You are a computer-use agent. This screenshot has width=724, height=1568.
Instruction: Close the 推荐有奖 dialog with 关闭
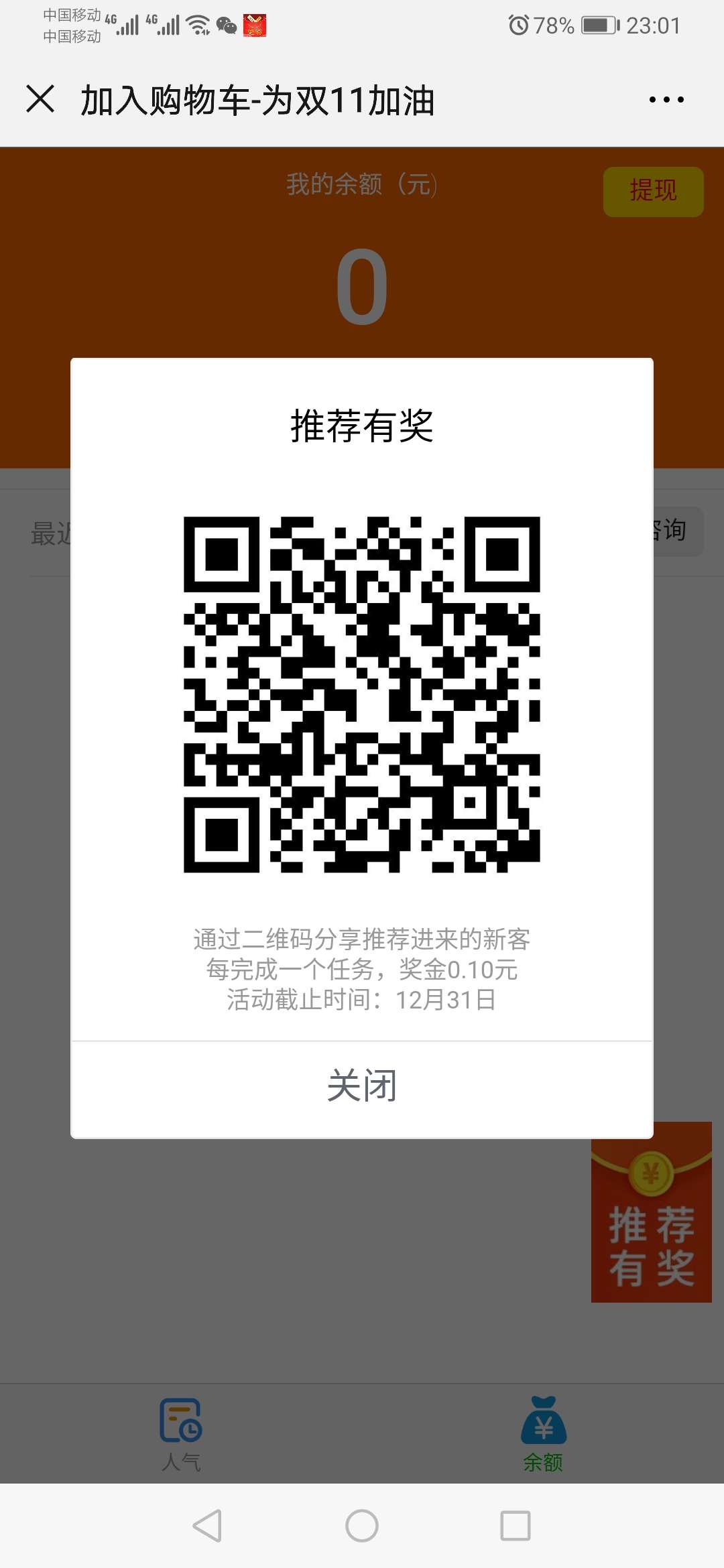tap(362, 1086)
